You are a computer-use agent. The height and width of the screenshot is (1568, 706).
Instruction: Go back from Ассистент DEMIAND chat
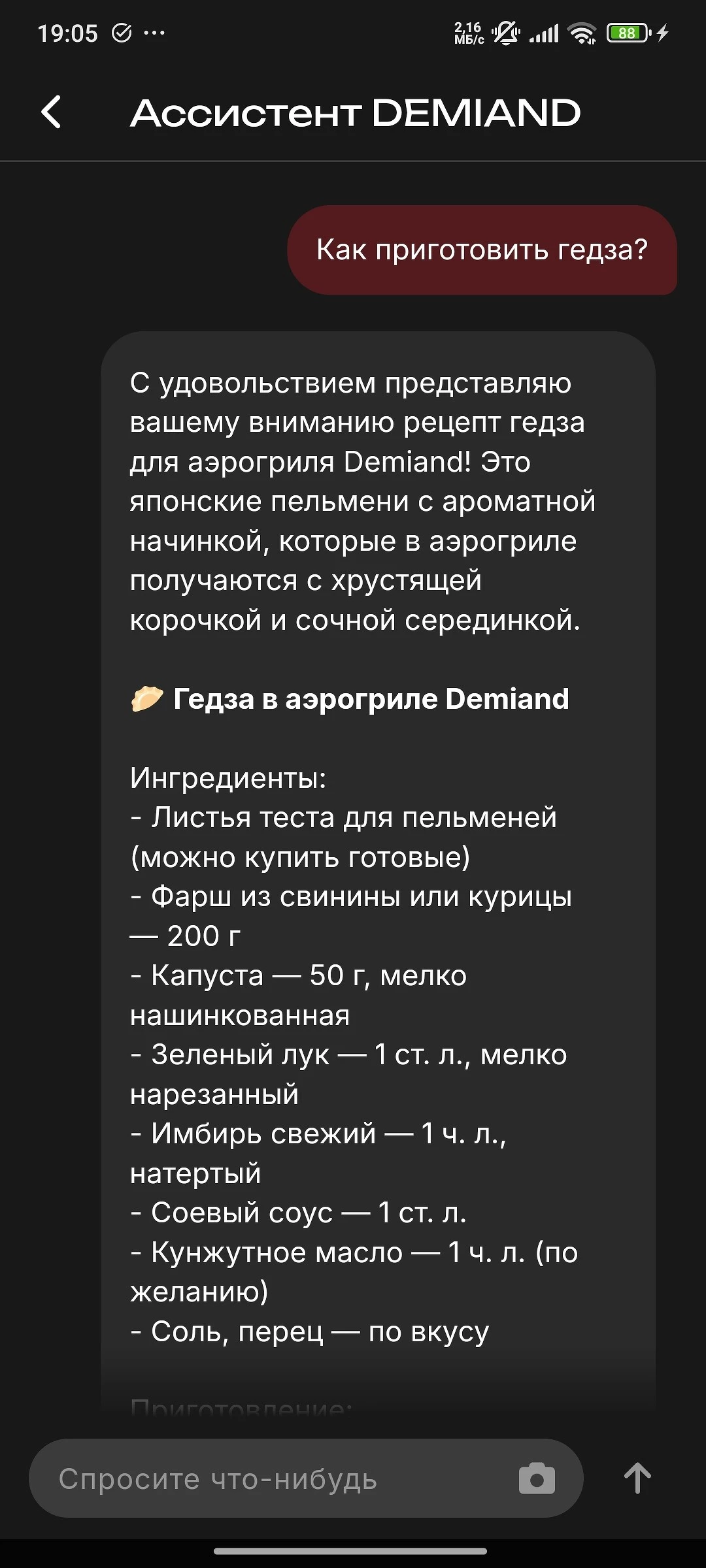[x=51, y=112]
